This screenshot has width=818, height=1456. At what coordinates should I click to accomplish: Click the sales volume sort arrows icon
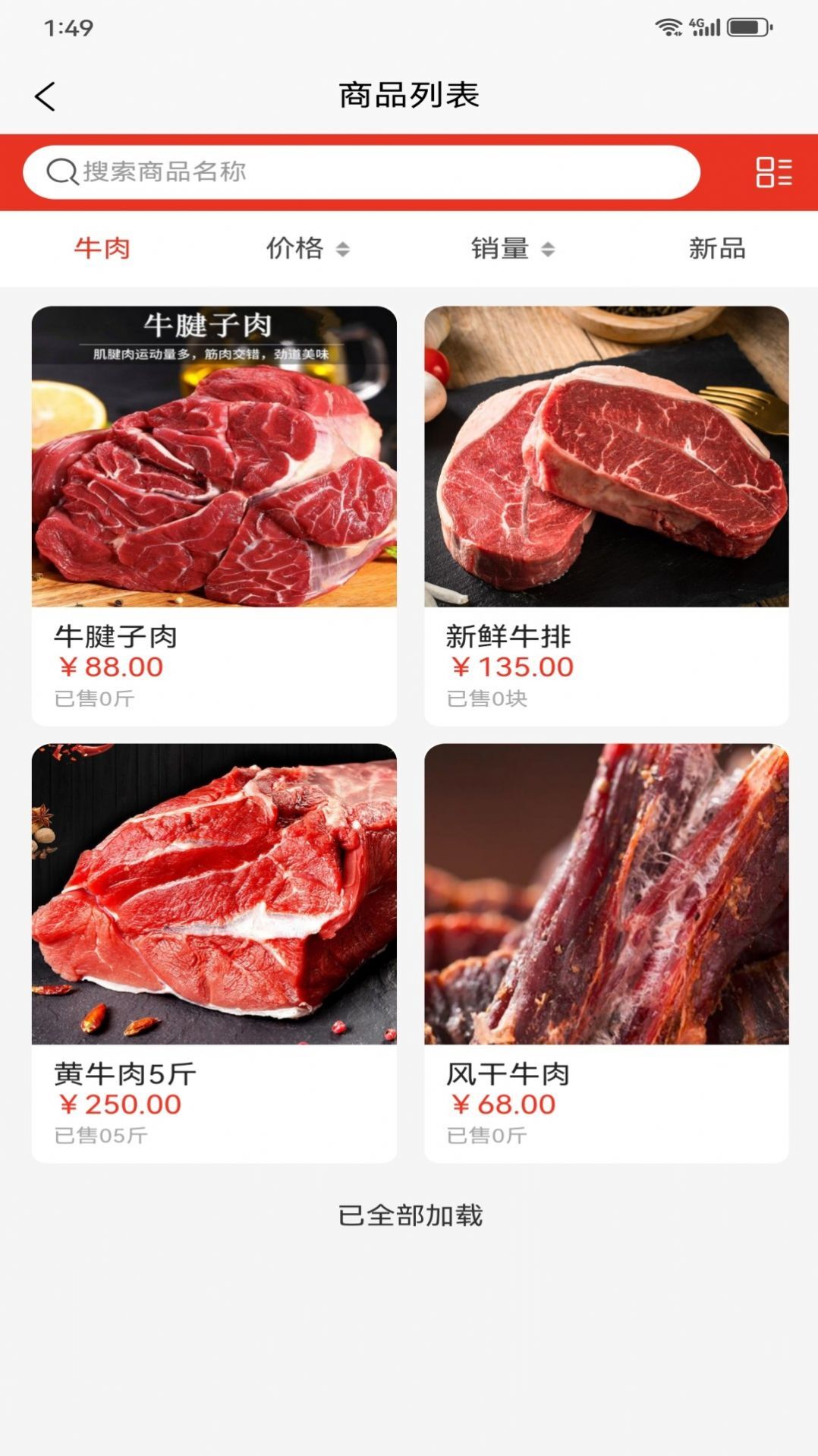(x=548, y=248)
